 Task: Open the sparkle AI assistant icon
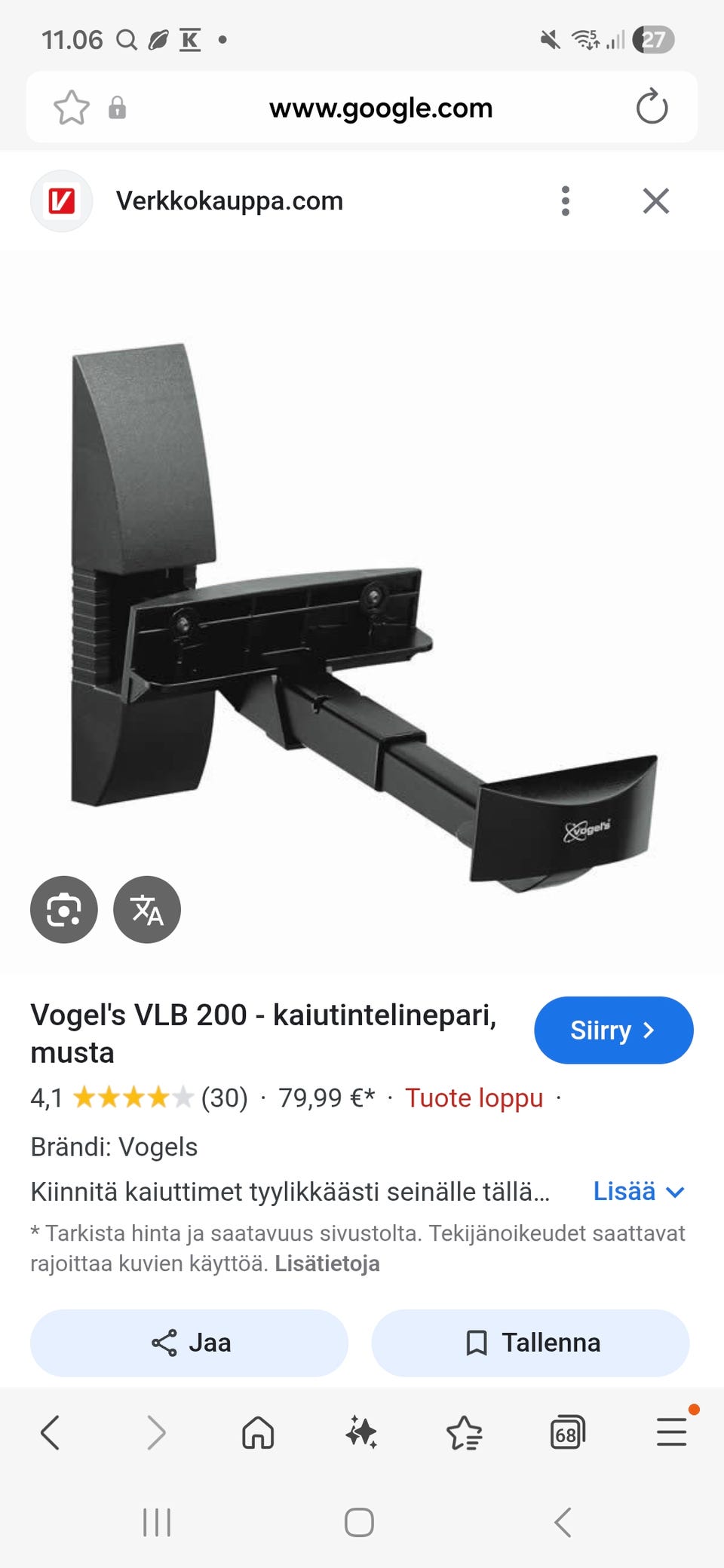[x=360, y=1433]
